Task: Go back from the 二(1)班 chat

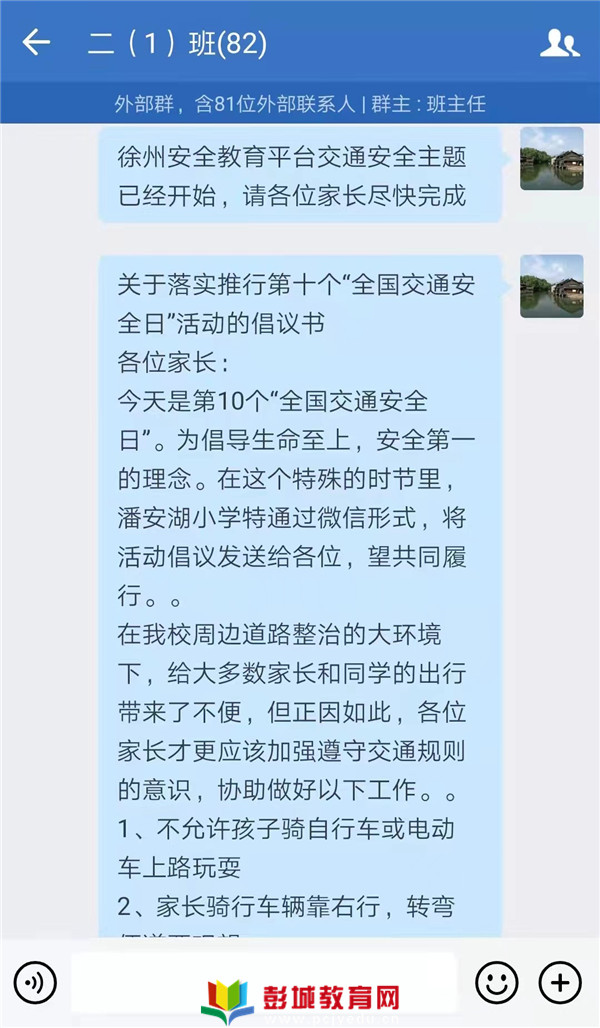Action: pyautogui.click(x=36, y=43)
